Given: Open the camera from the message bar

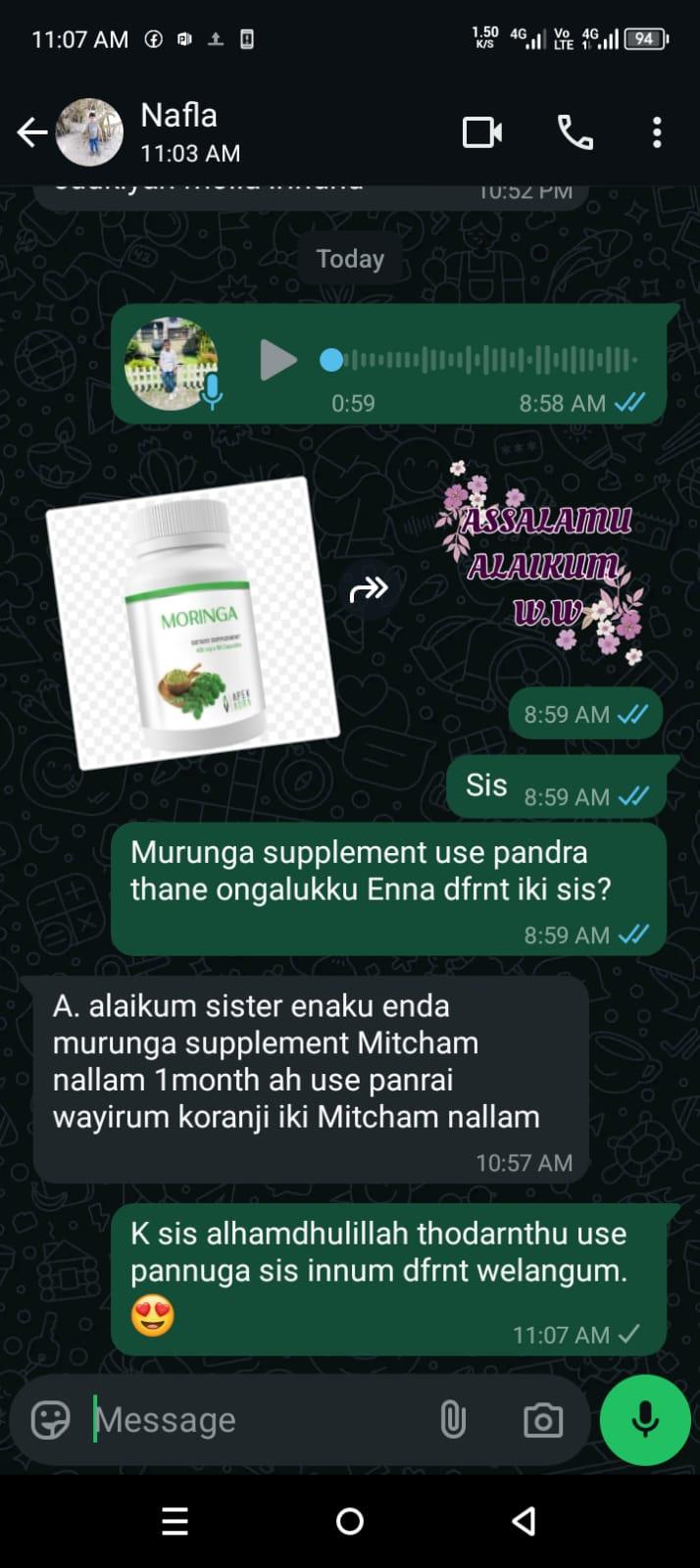Looking at the screenshot, I should pos(542,1419).
